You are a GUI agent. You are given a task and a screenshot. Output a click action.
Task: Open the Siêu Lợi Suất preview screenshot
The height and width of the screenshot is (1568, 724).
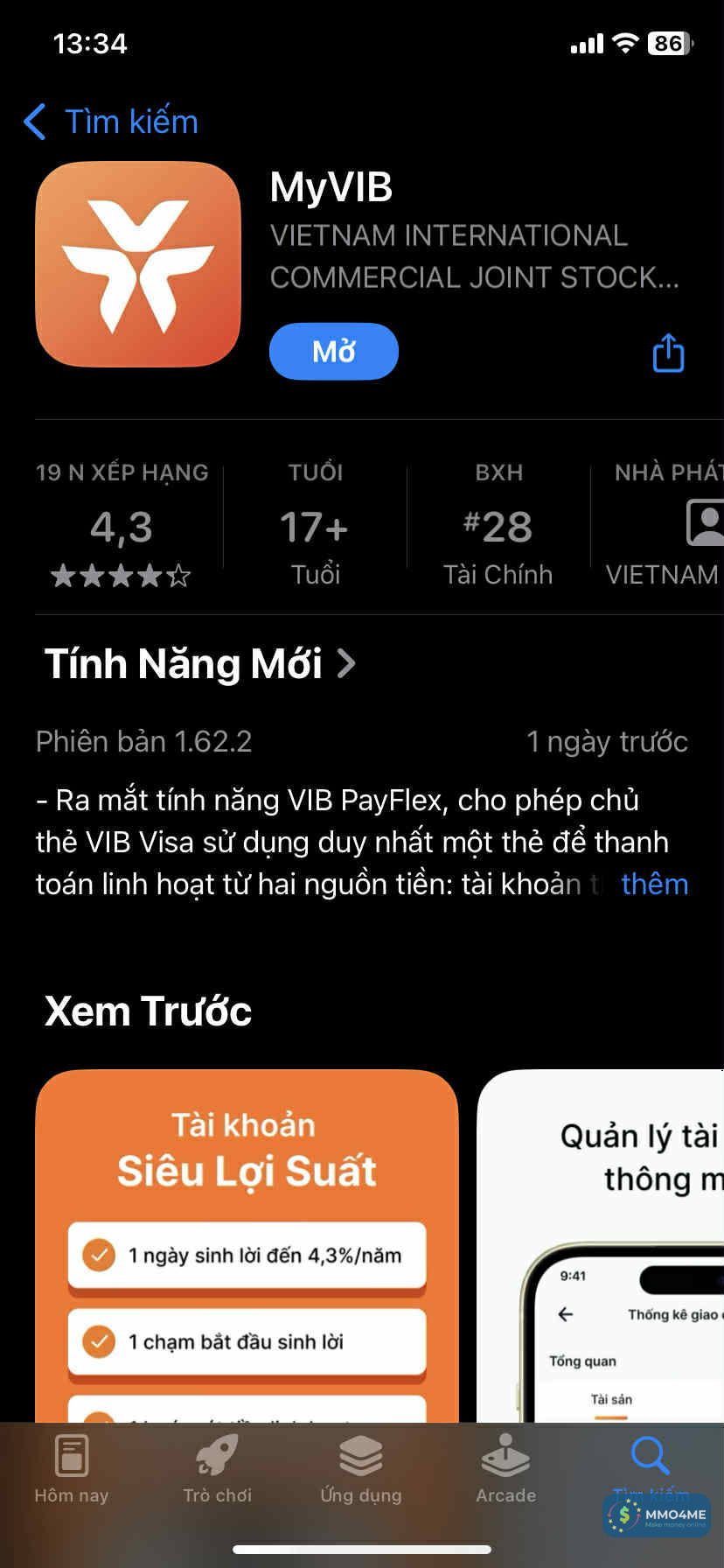(247, 1242)
